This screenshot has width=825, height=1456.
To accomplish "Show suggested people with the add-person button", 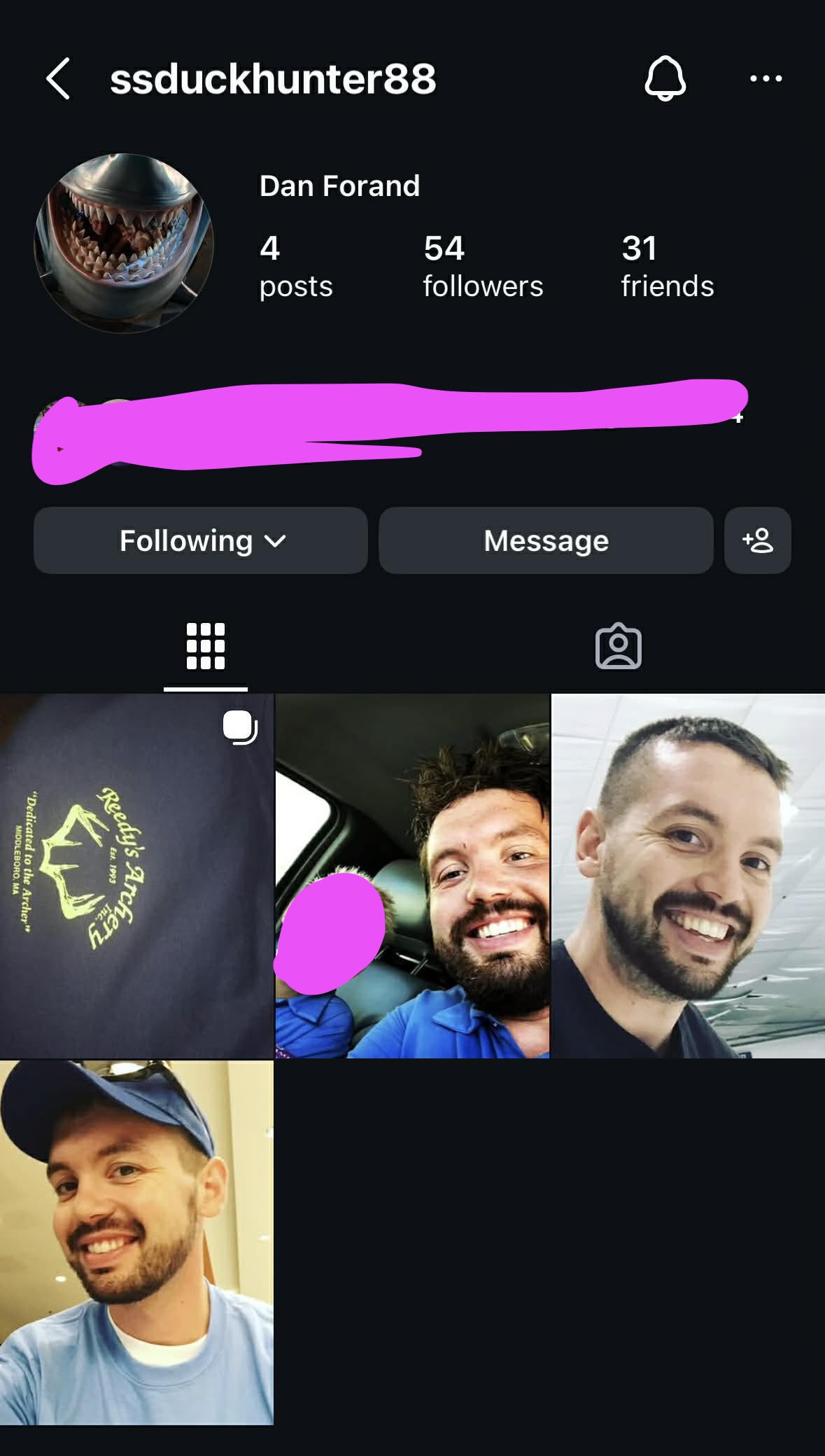I will 758,540.
